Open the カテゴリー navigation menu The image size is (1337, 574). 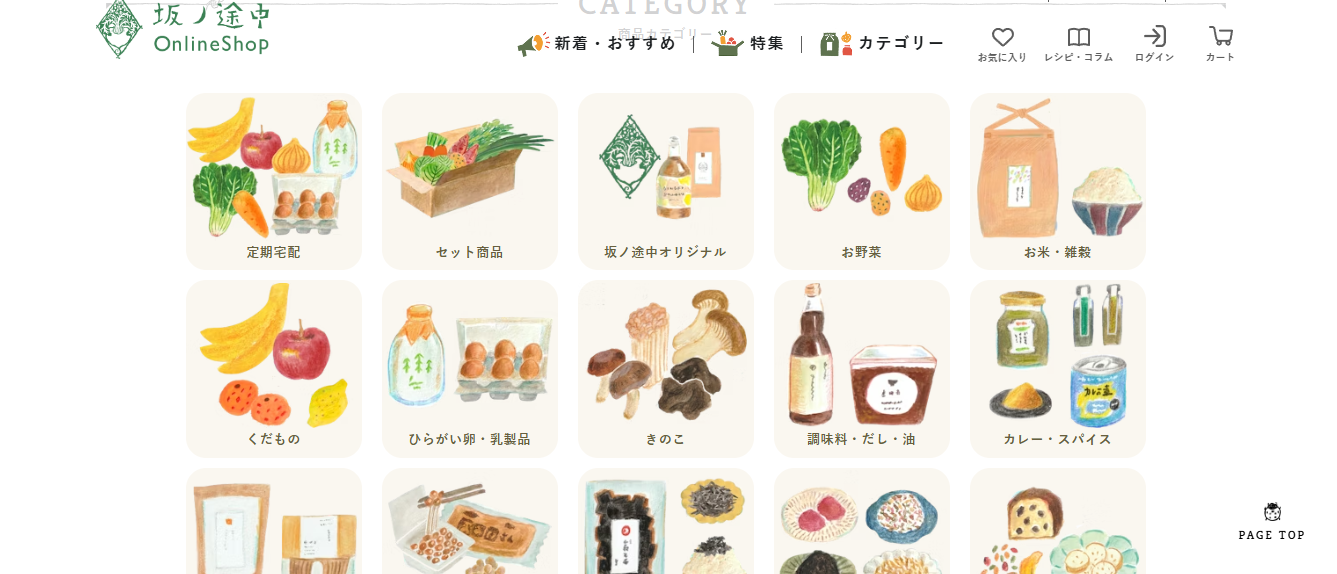pyautogui.click(x=882, y=43)
